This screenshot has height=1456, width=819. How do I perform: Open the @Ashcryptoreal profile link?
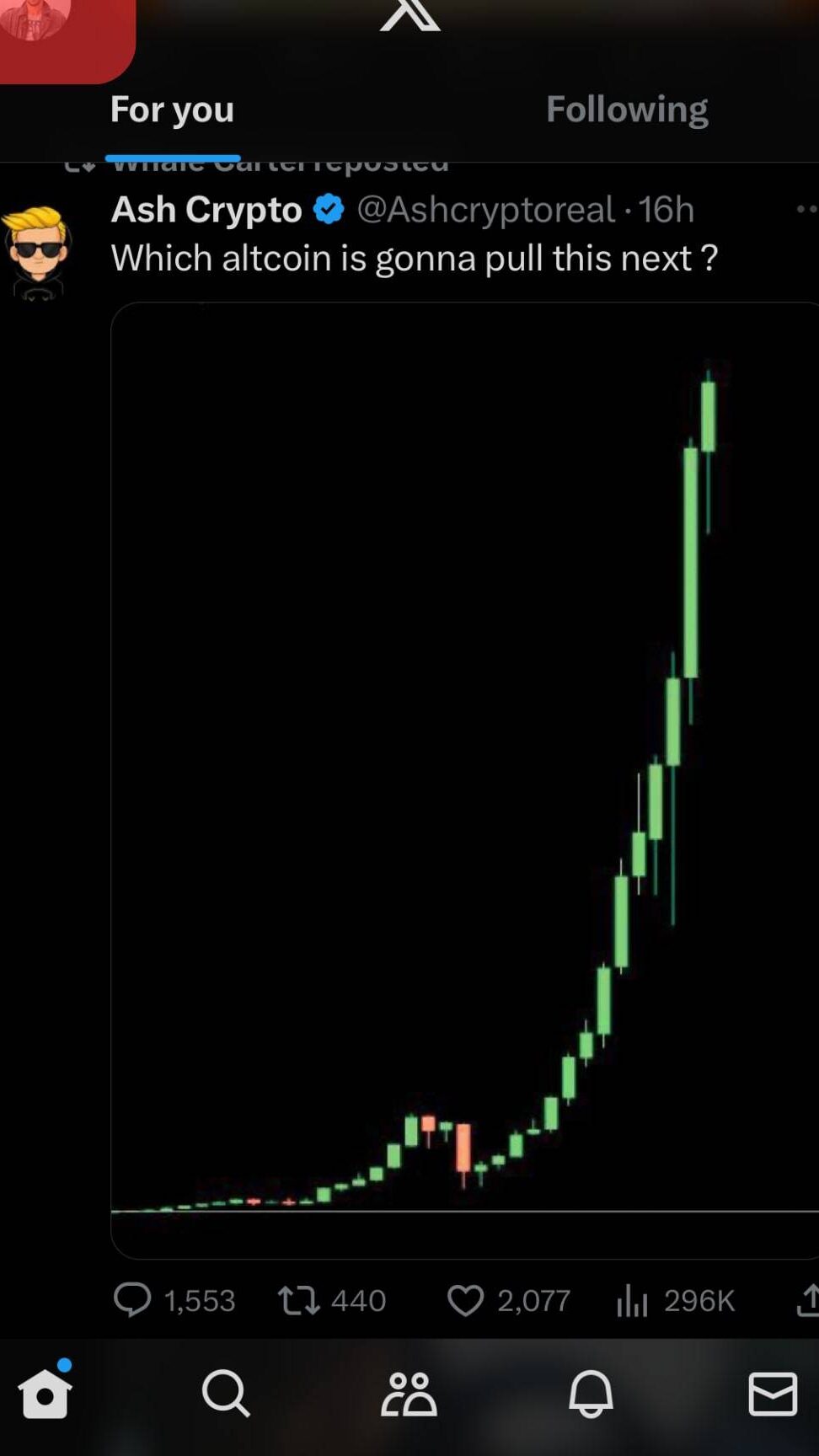click(485, 210)
